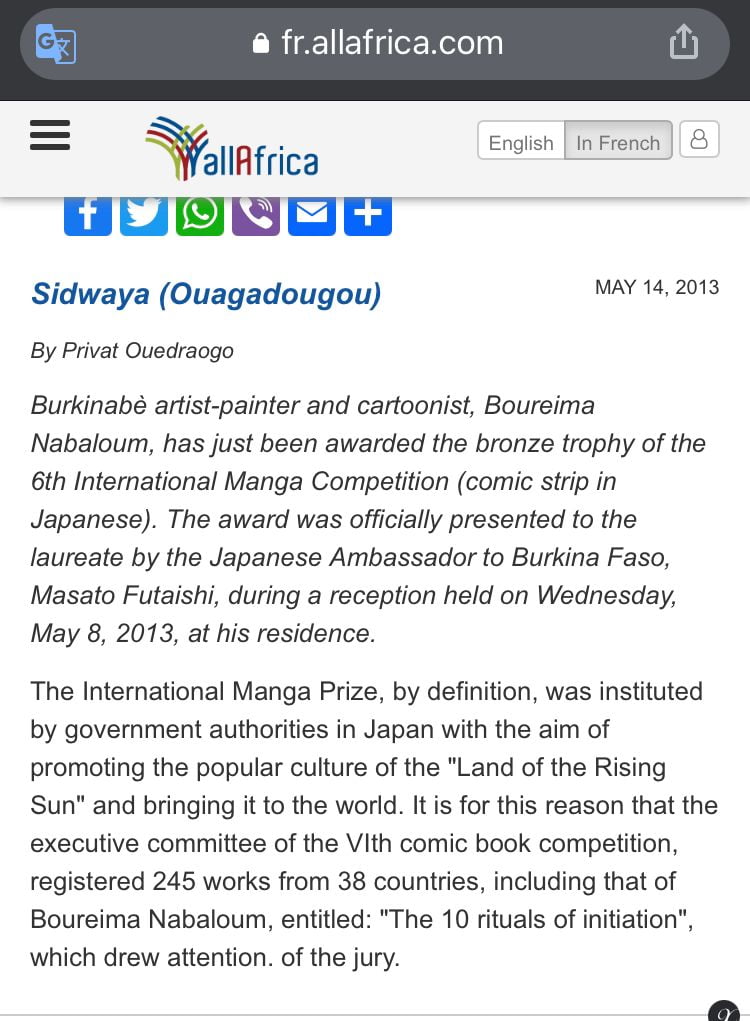Send the article via WhatsApp
This screenshot has height=1021, width=750.
click(x=200, y=215)
